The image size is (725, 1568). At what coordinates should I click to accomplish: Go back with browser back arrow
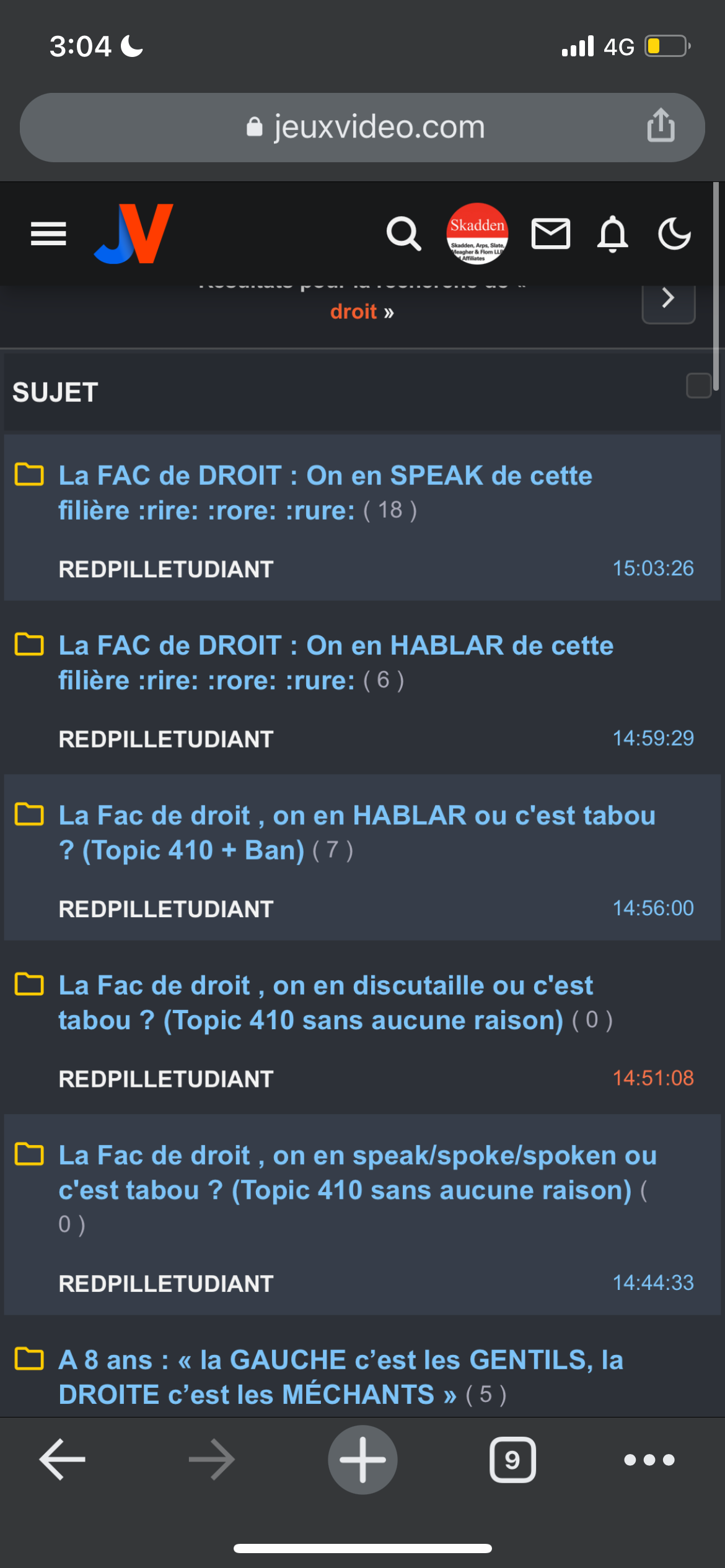point(62,1460)
